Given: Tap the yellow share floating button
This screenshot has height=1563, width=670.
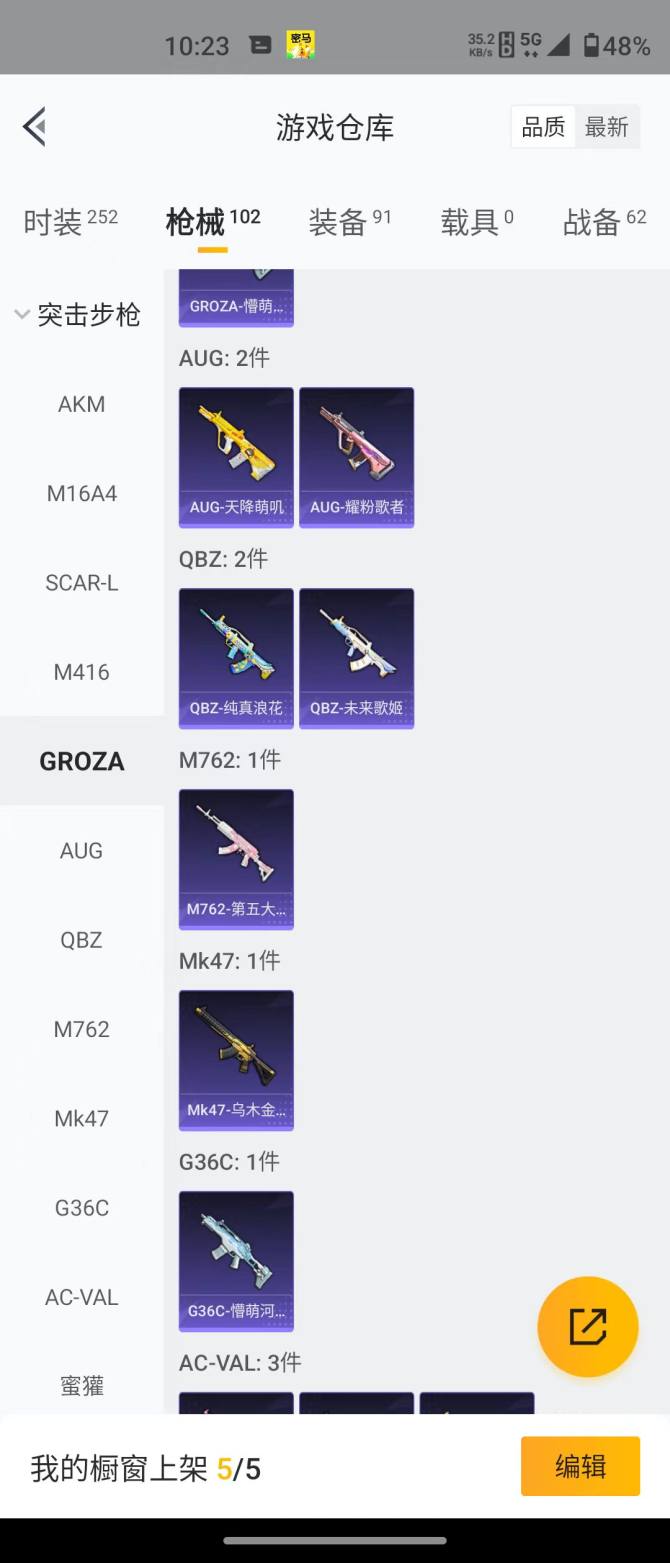Looking at the screenshot, I should click(x=588, y=1326).
